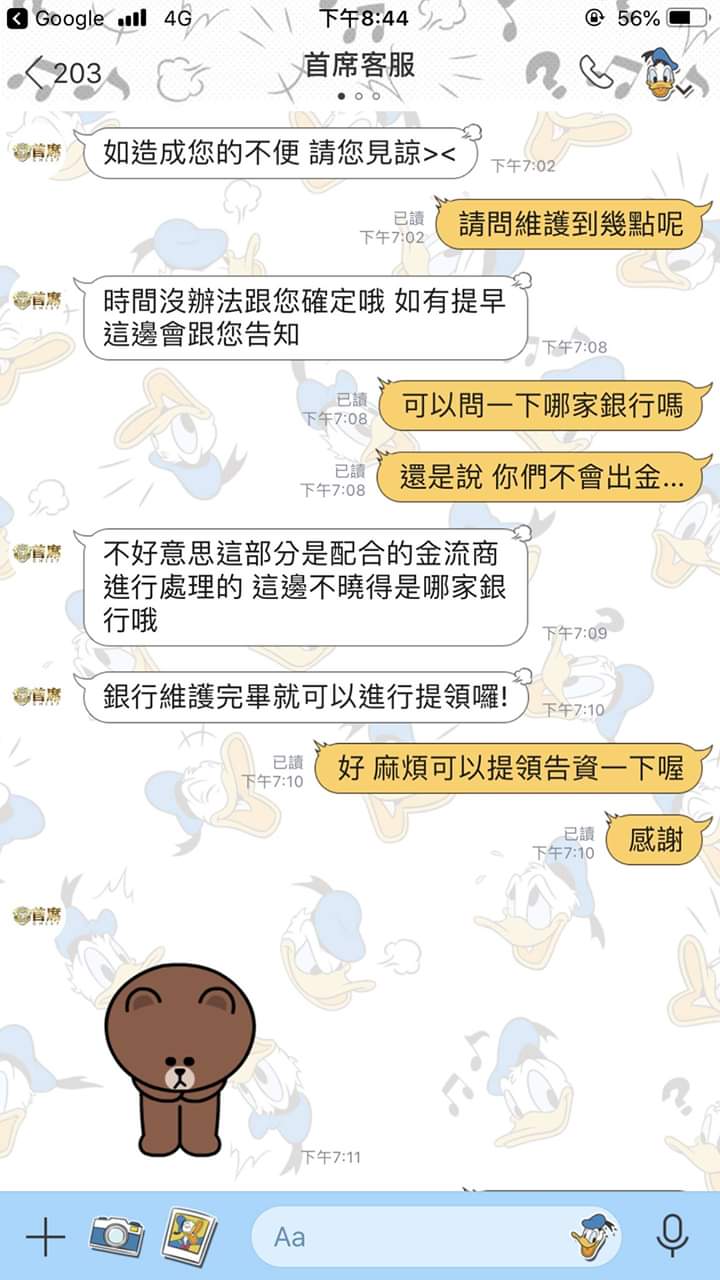Screen dimensions: 720x1280
Task: Record a voice message with microphone
Action: tap(672, 1237)
